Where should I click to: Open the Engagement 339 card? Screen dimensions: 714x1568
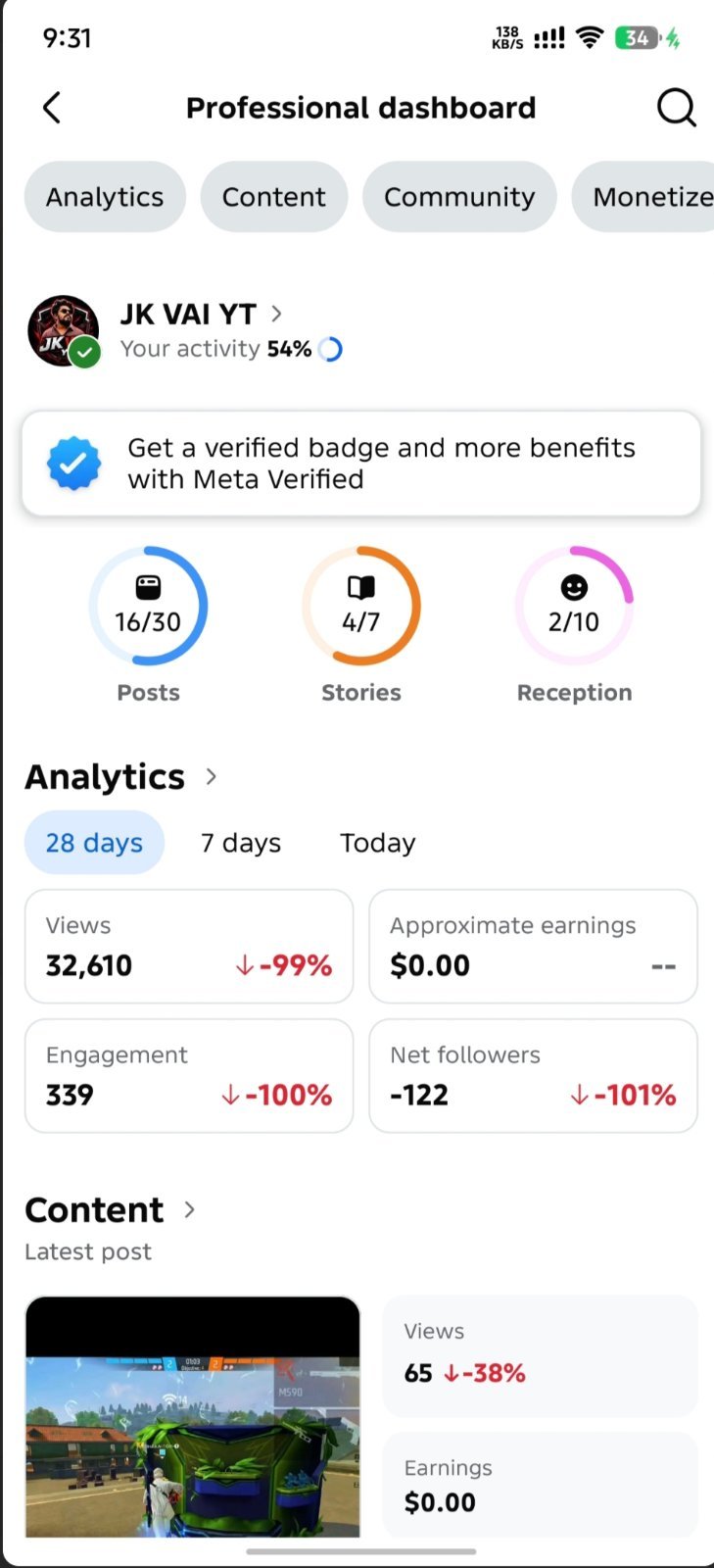[x=189, y=1076]
